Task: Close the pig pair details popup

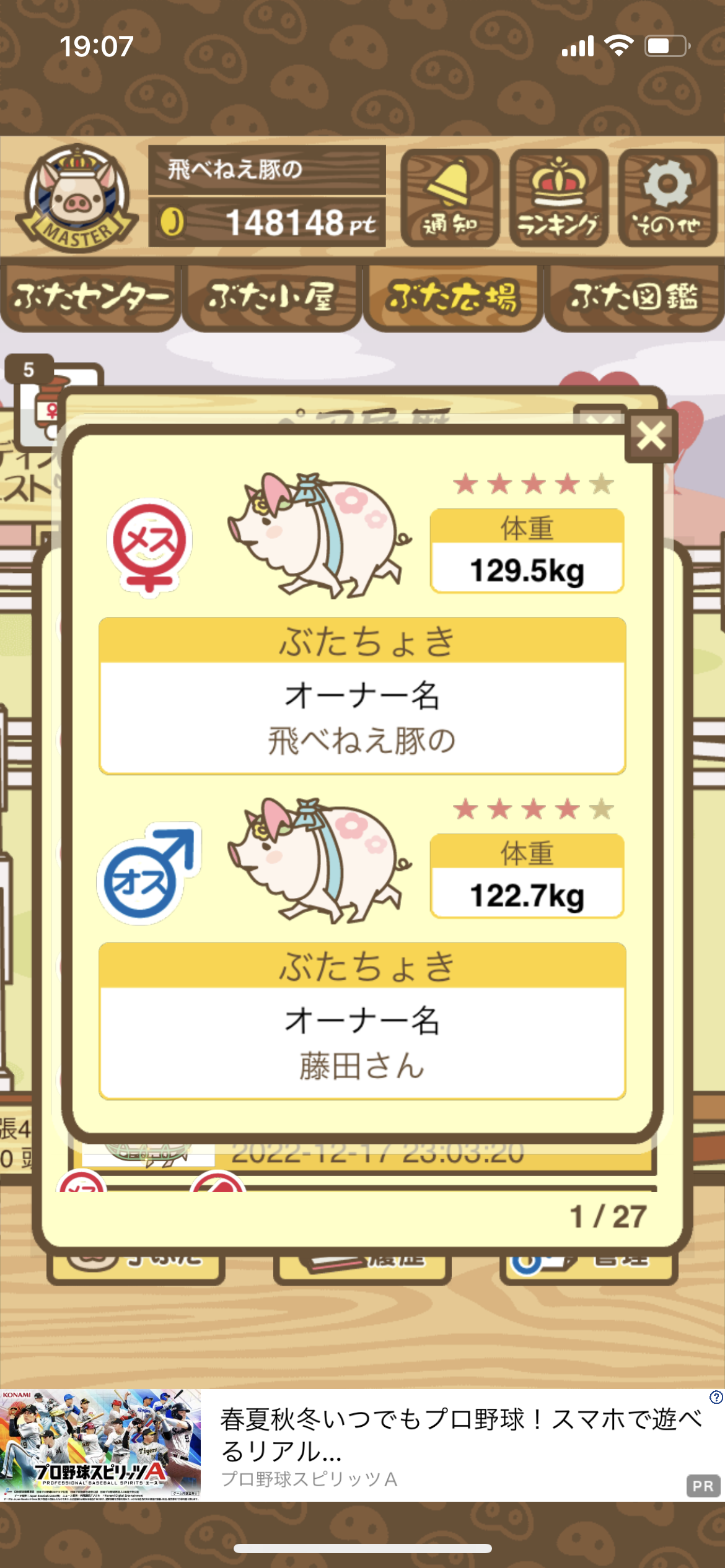Action: point(651,436)
